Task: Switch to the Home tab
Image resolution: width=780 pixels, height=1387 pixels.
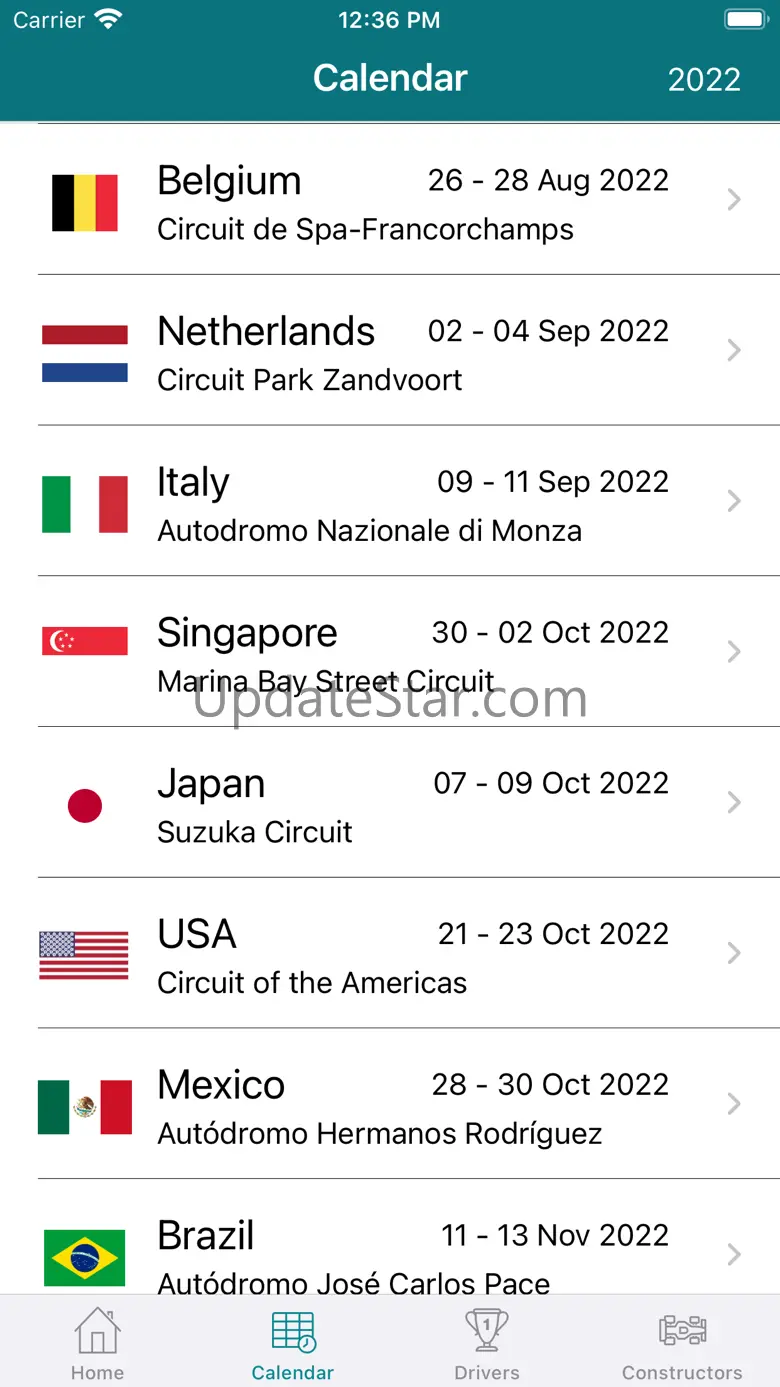Action: click(x=97, y=1345)
